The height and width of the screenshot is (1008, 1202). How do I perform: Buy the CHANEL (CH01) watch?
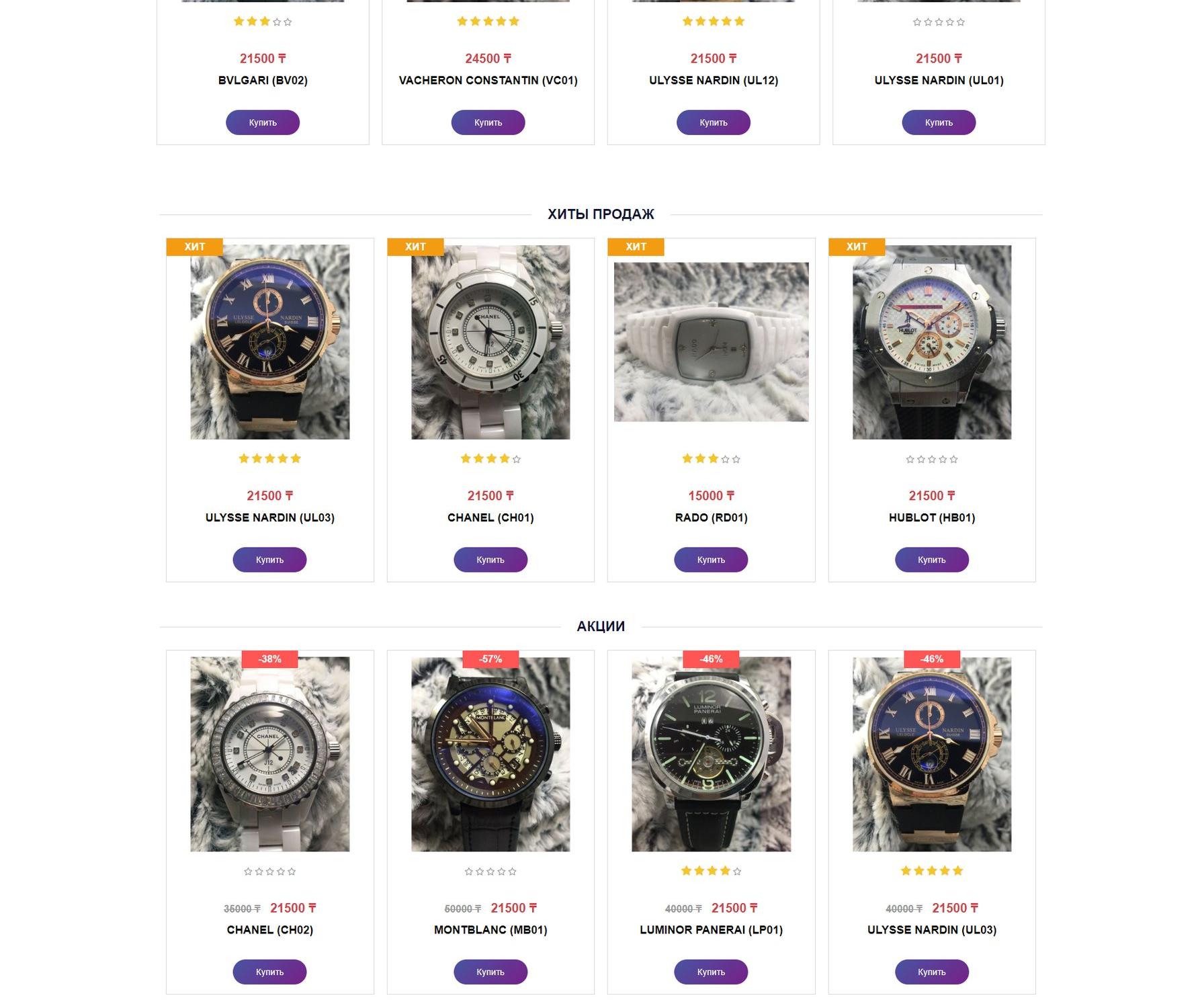pyautogui.click(x=490, y=559)
